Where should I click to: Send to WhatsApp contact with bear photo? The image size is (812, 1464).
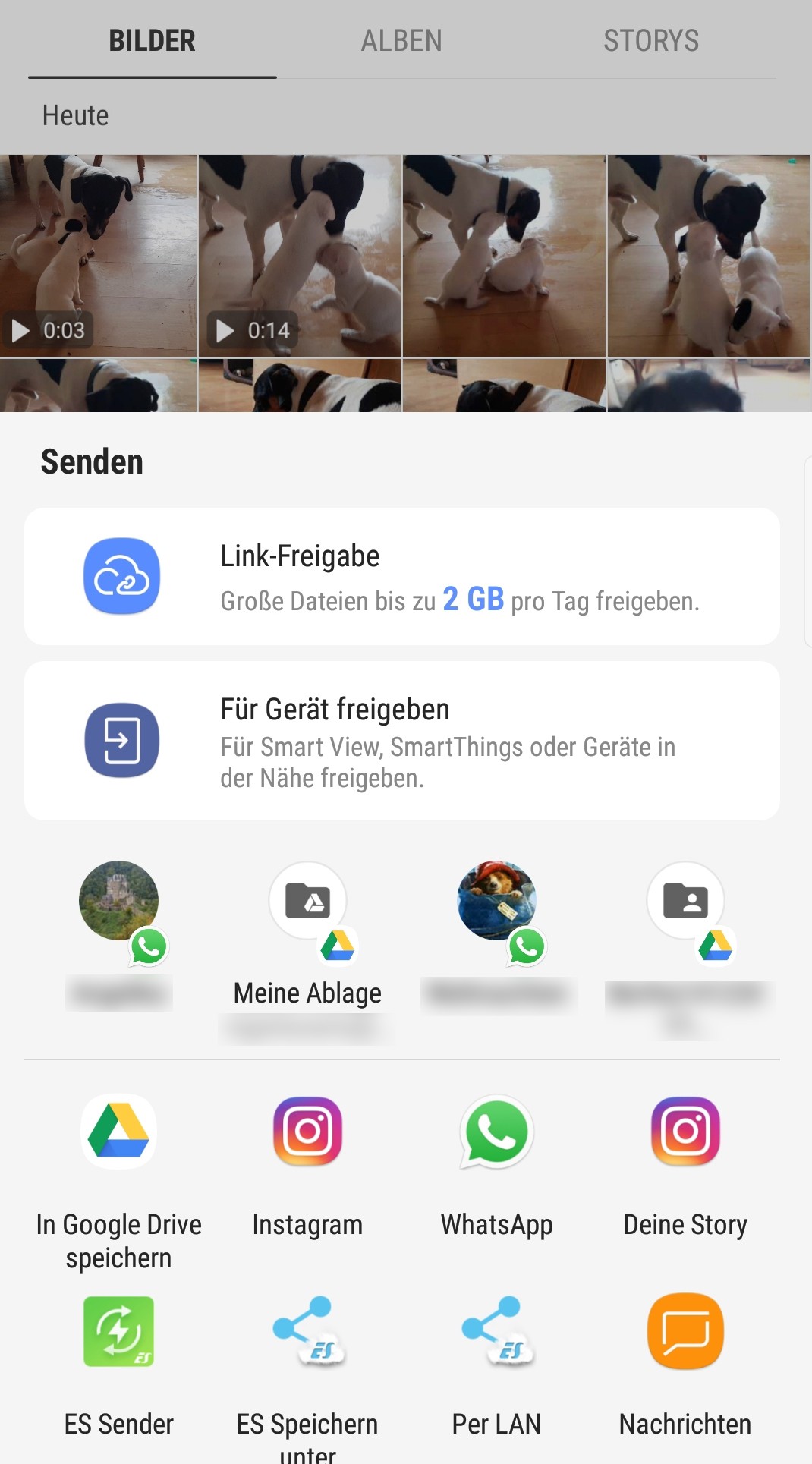(x=496, y=903)
